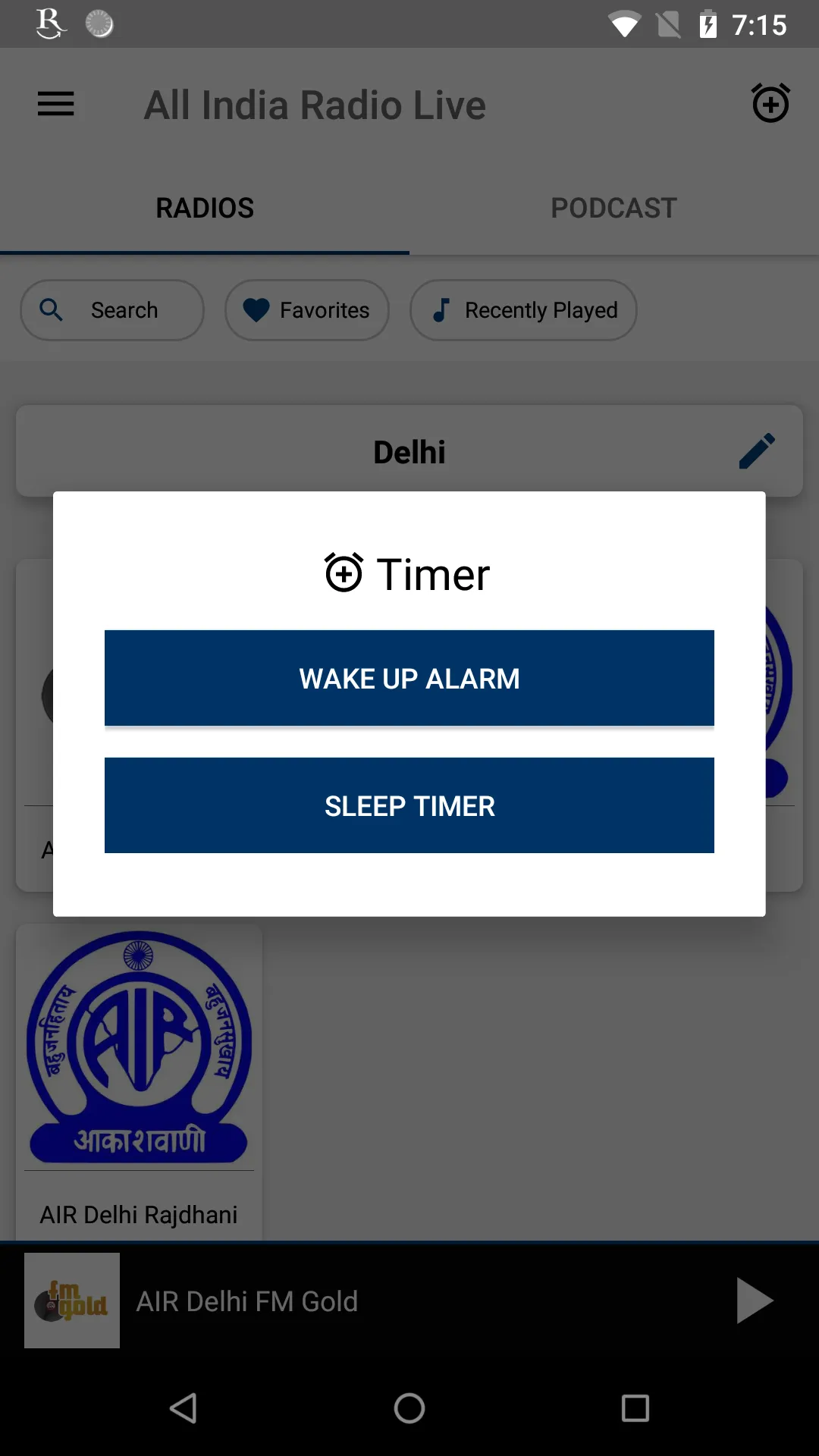Open the navigation drawer menu

pyautogui.click(x=55, y=104)
